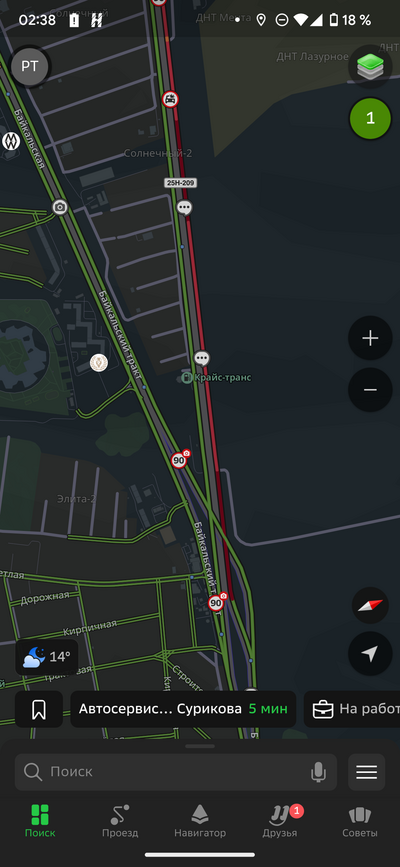Zoom out with the minus button

pos(370,390)
